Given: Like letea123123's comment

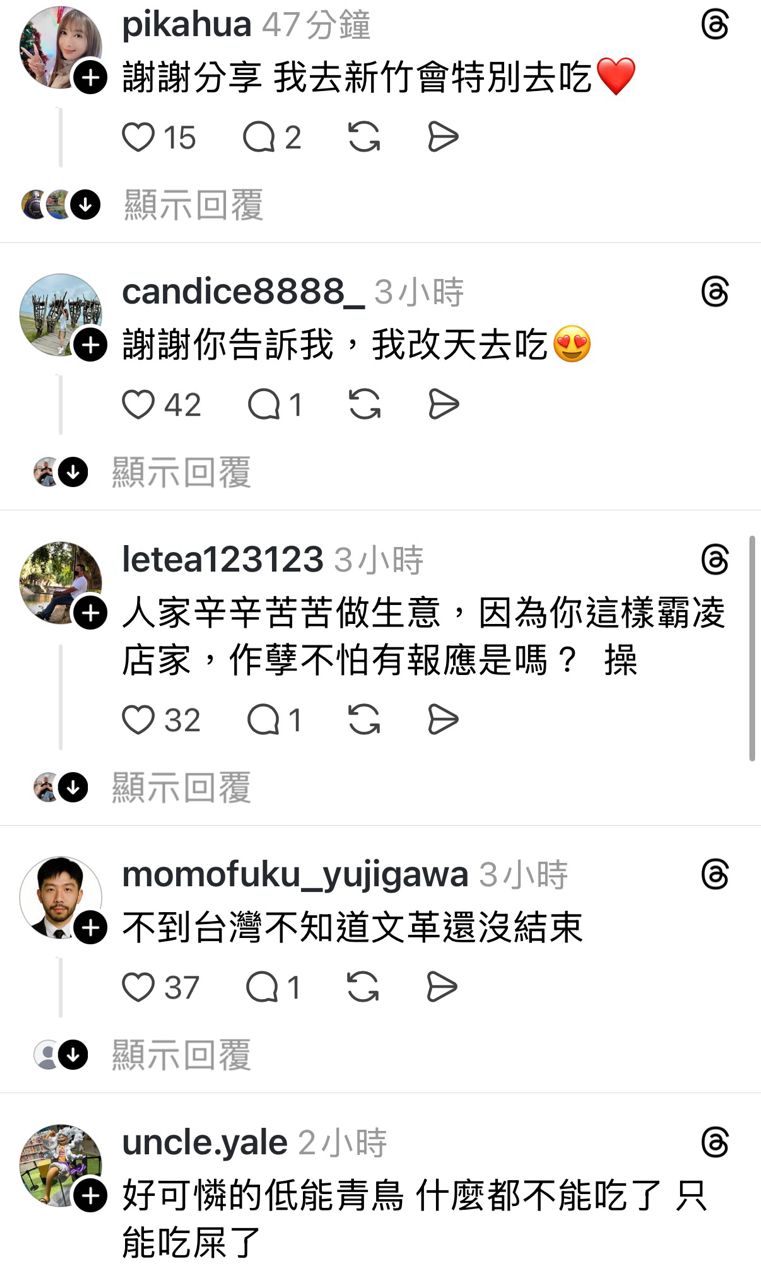Looking at the screenshot, I should [x=139, y=720].
